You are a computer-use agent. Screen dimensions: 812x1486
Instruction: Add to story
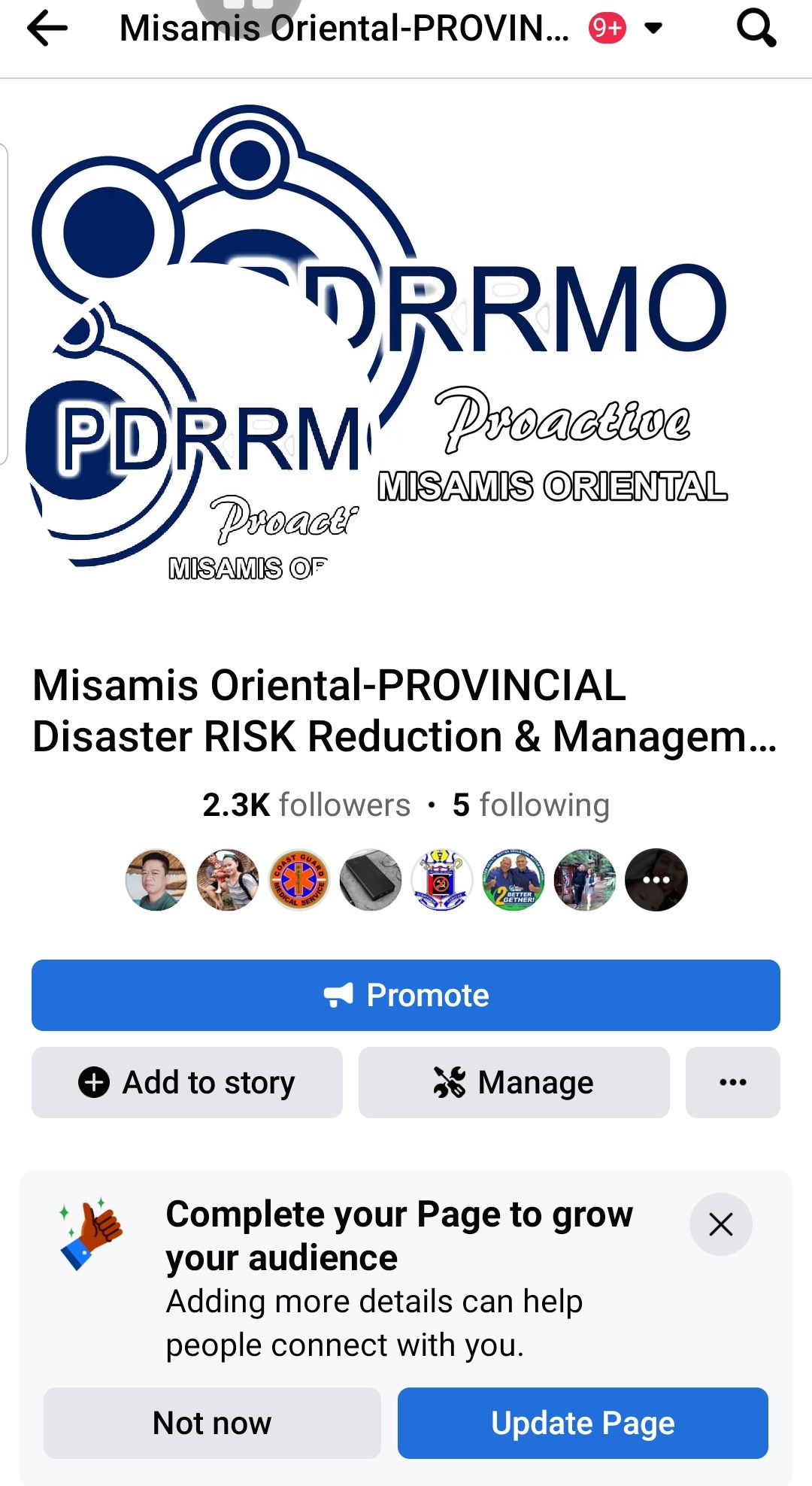click(186, 1082)
